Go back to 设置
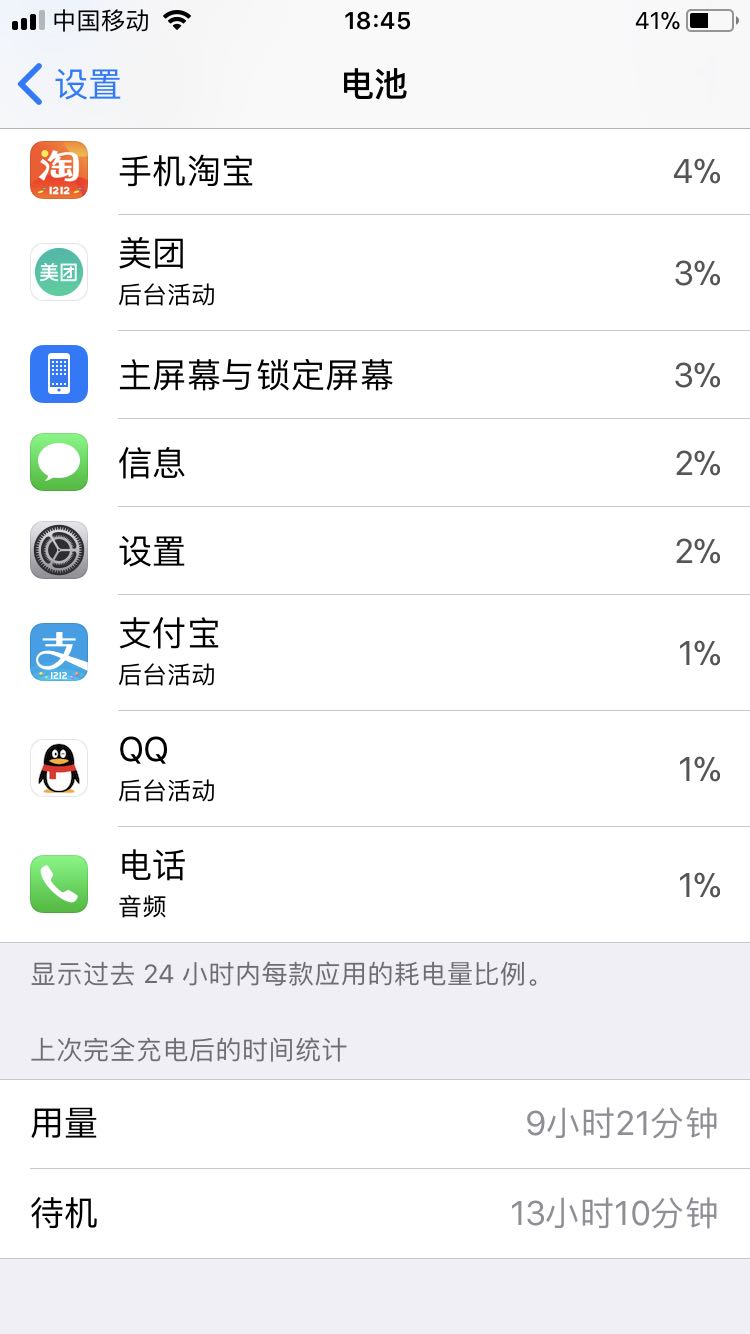Viewport: 750px width, 1334px height. point(70,84)
